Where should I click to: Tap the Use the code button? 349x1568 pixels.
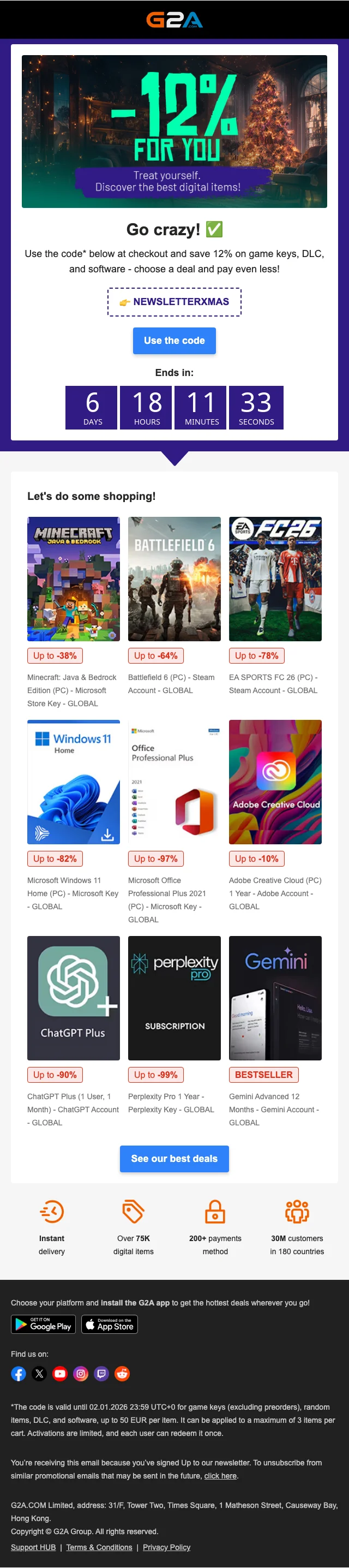click(x=174, y=340)
